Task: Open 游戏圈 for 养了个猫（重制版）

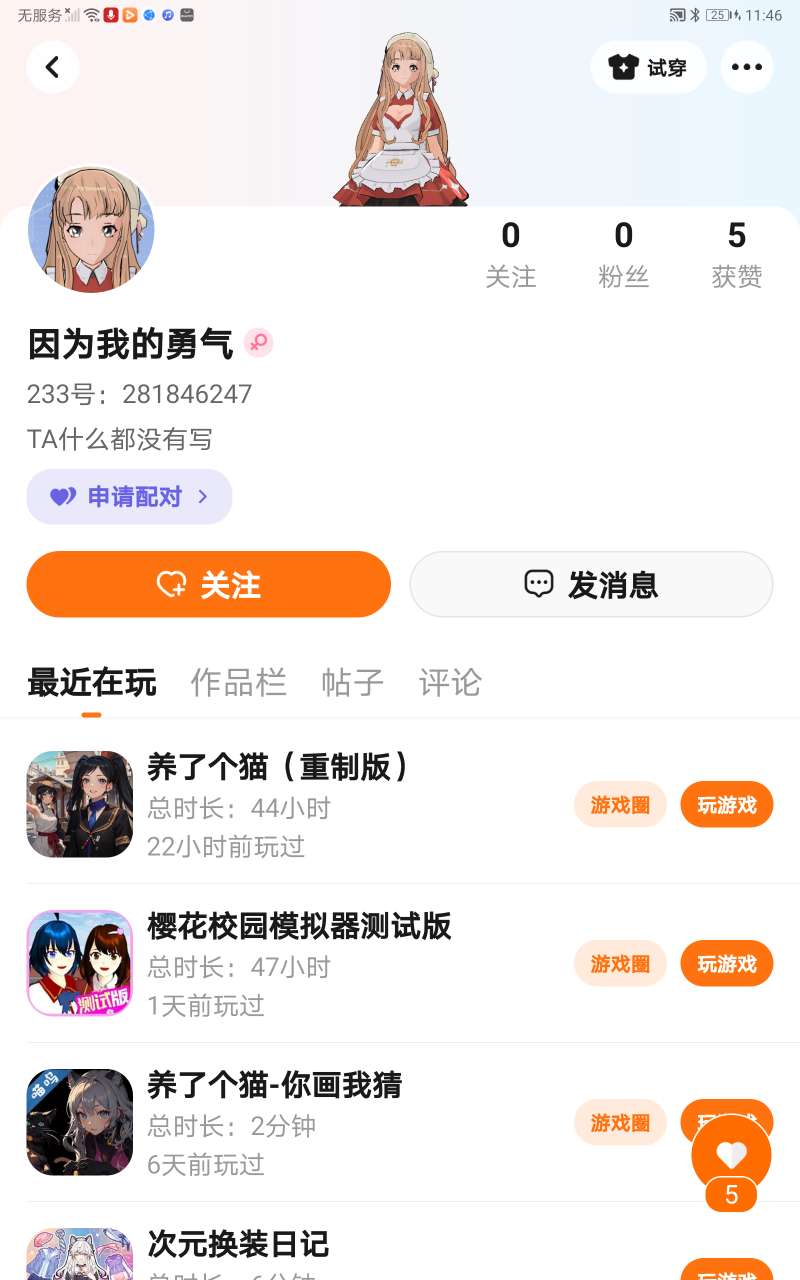Action: [620, 804]
